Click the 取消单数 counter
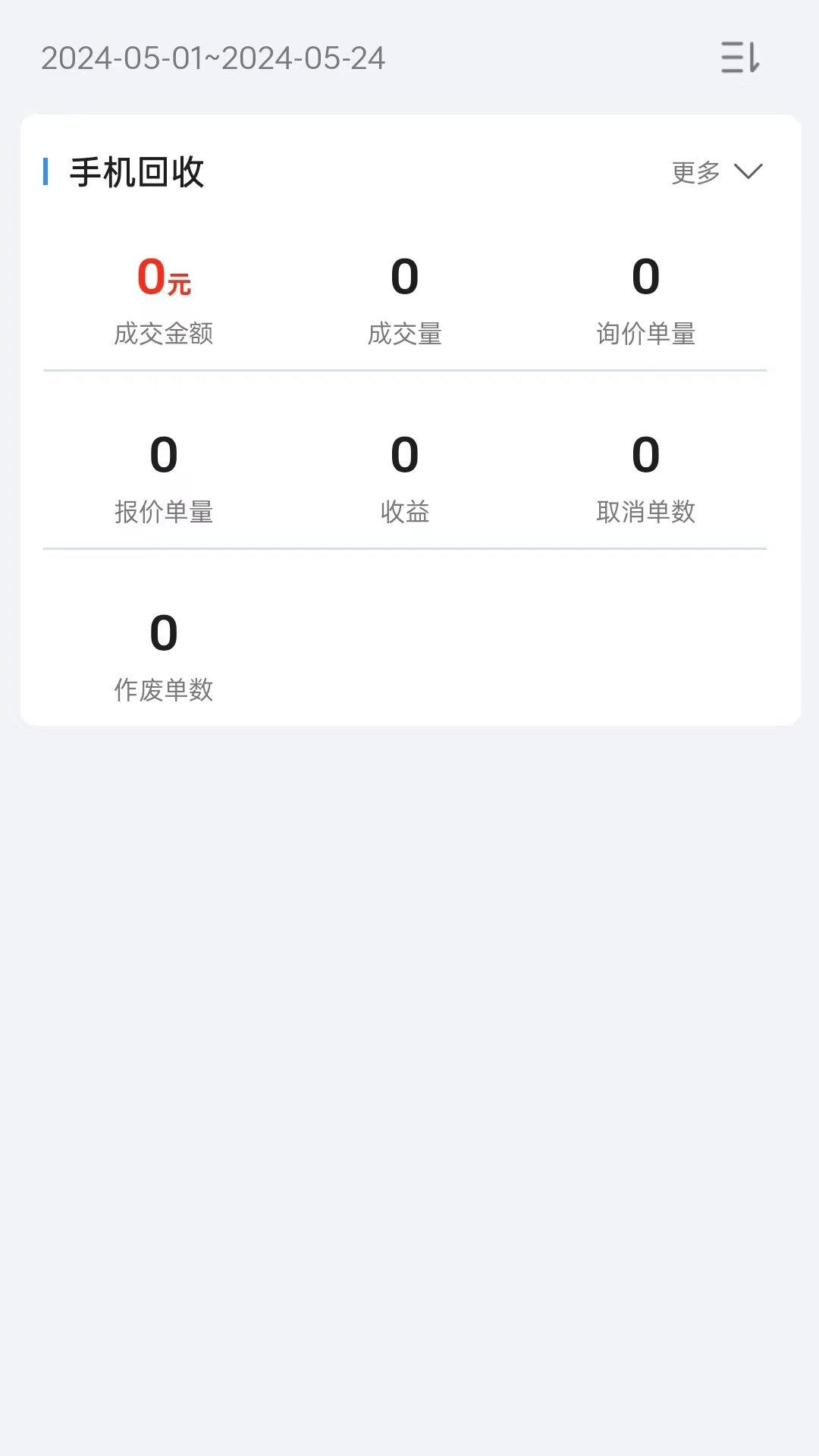This screenshot has height=1456, width=819. pyautogui.click(x=645, y=456)
